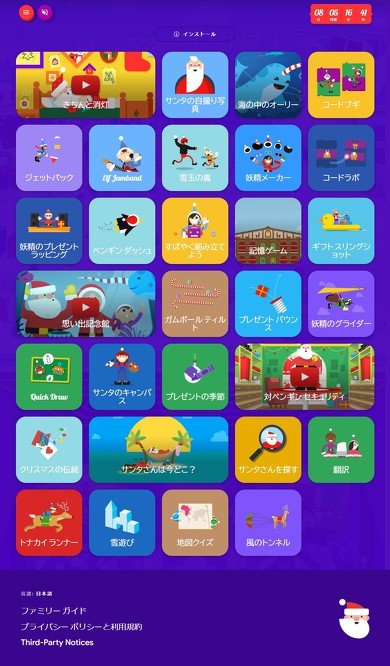
Task: Launch the ジェットパック game
Action: click(49, 158)
